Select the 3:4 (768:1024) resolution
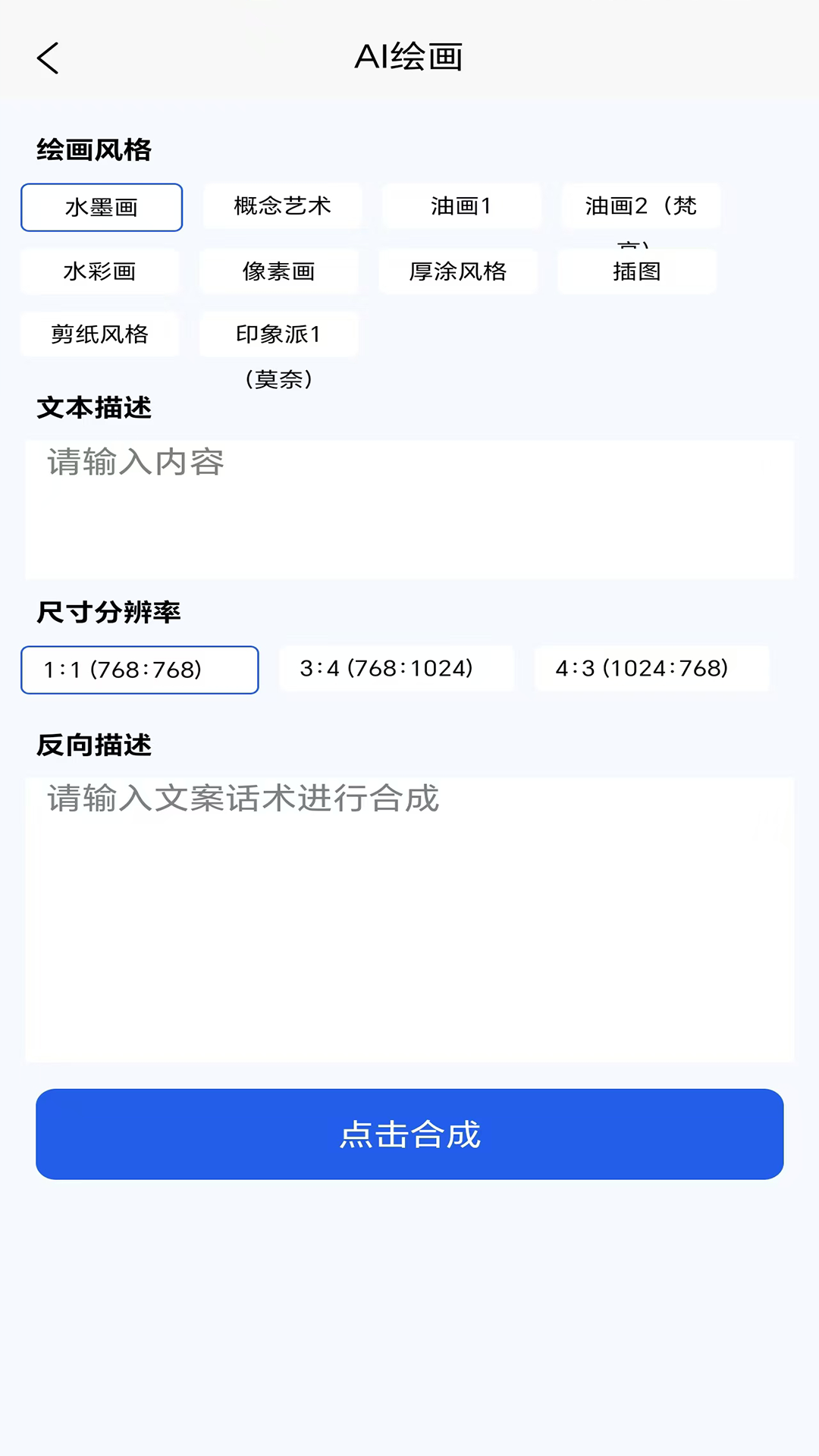The image size is (819, 1456). point(396,668)
